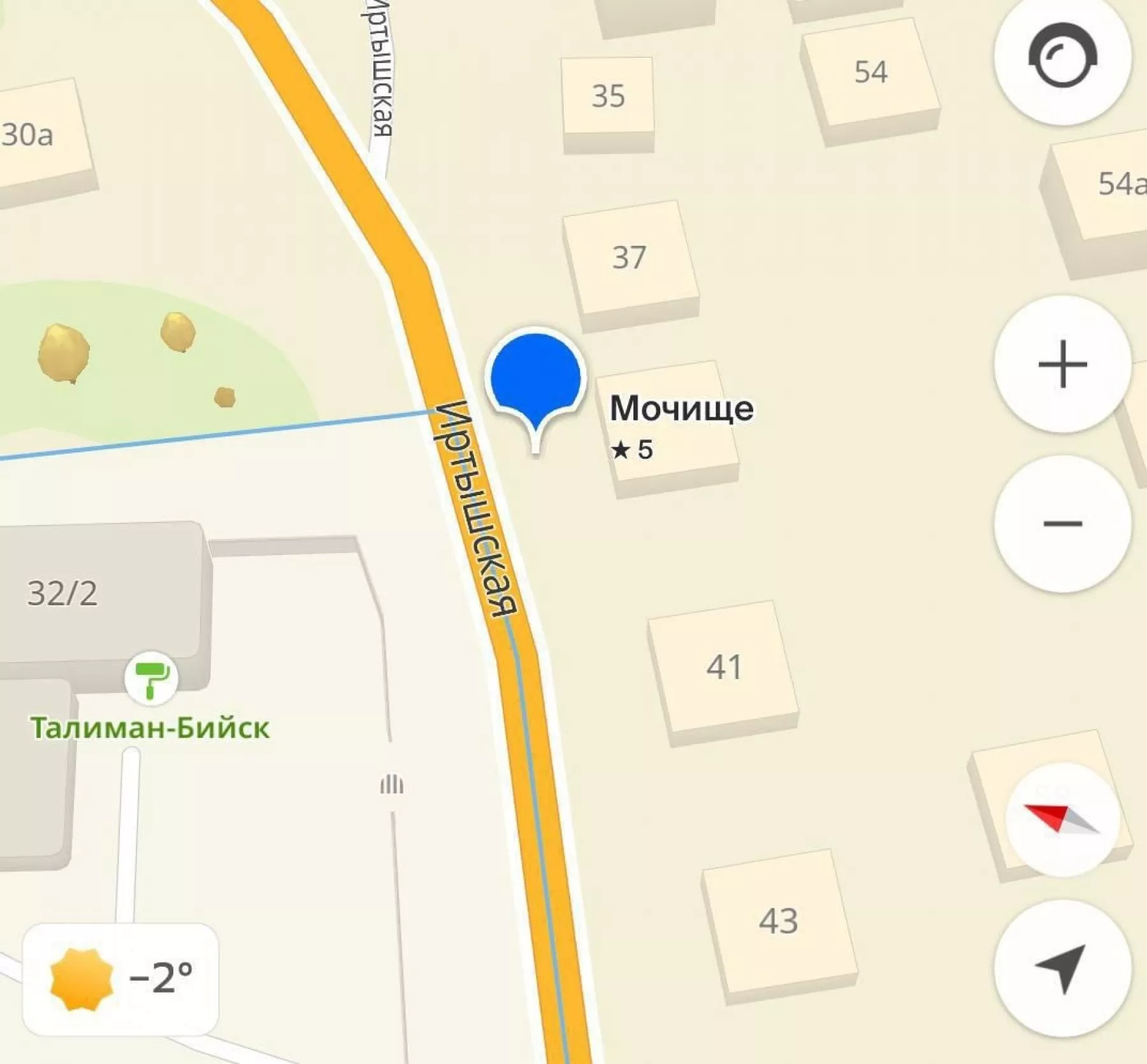
Task: Zoom out of the map
Action: coord(1062,523)
